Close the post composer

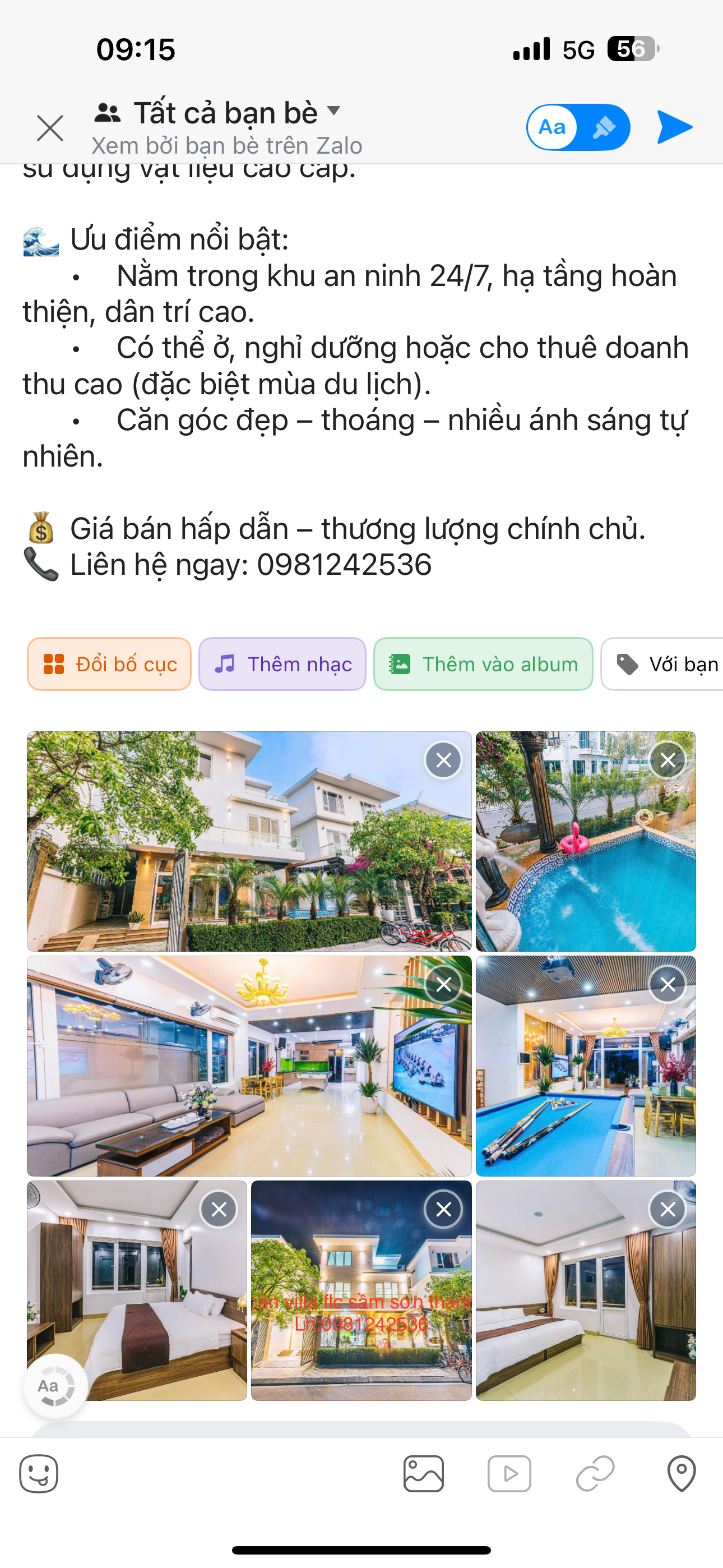50,128
